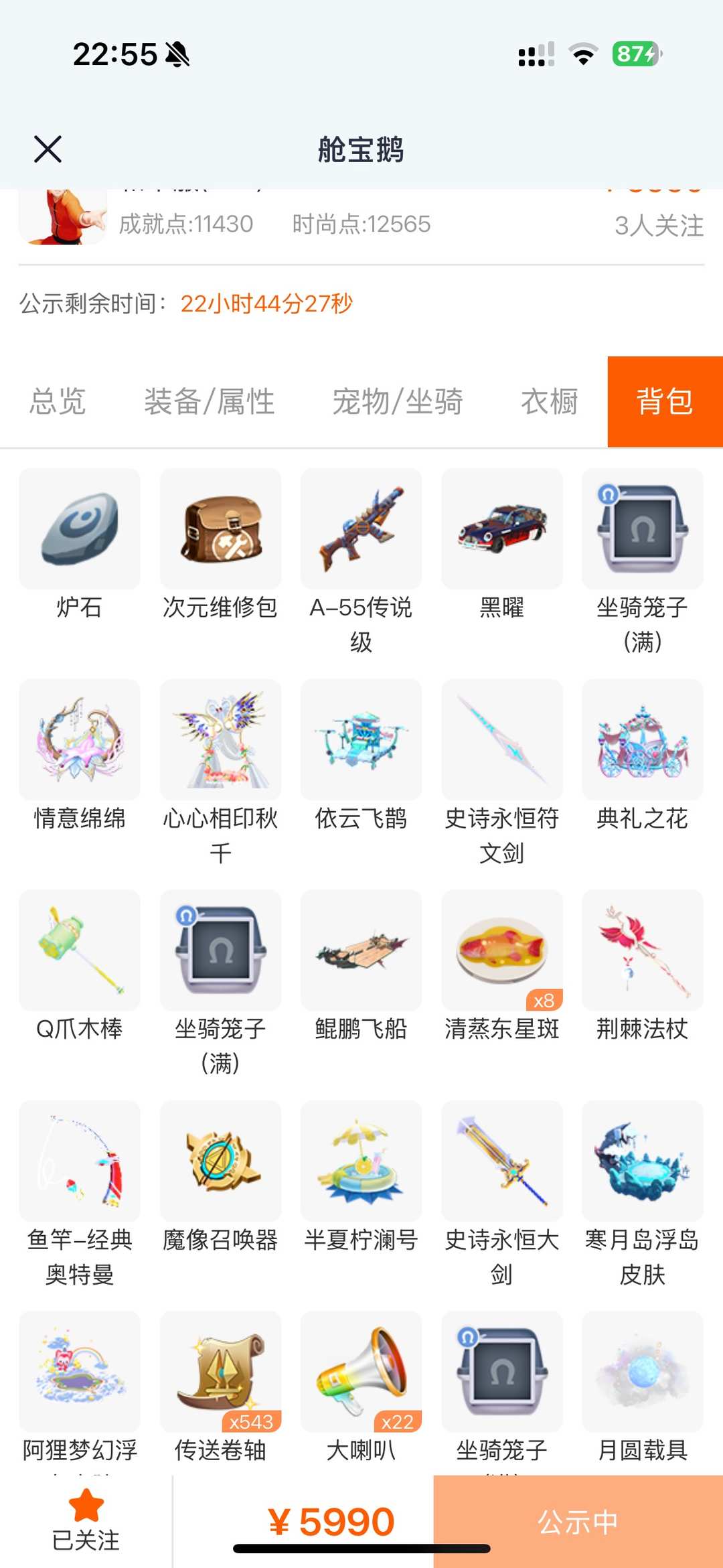Open the 典礼之花 carriage item

pyautogui.click(x=643, y=739)
